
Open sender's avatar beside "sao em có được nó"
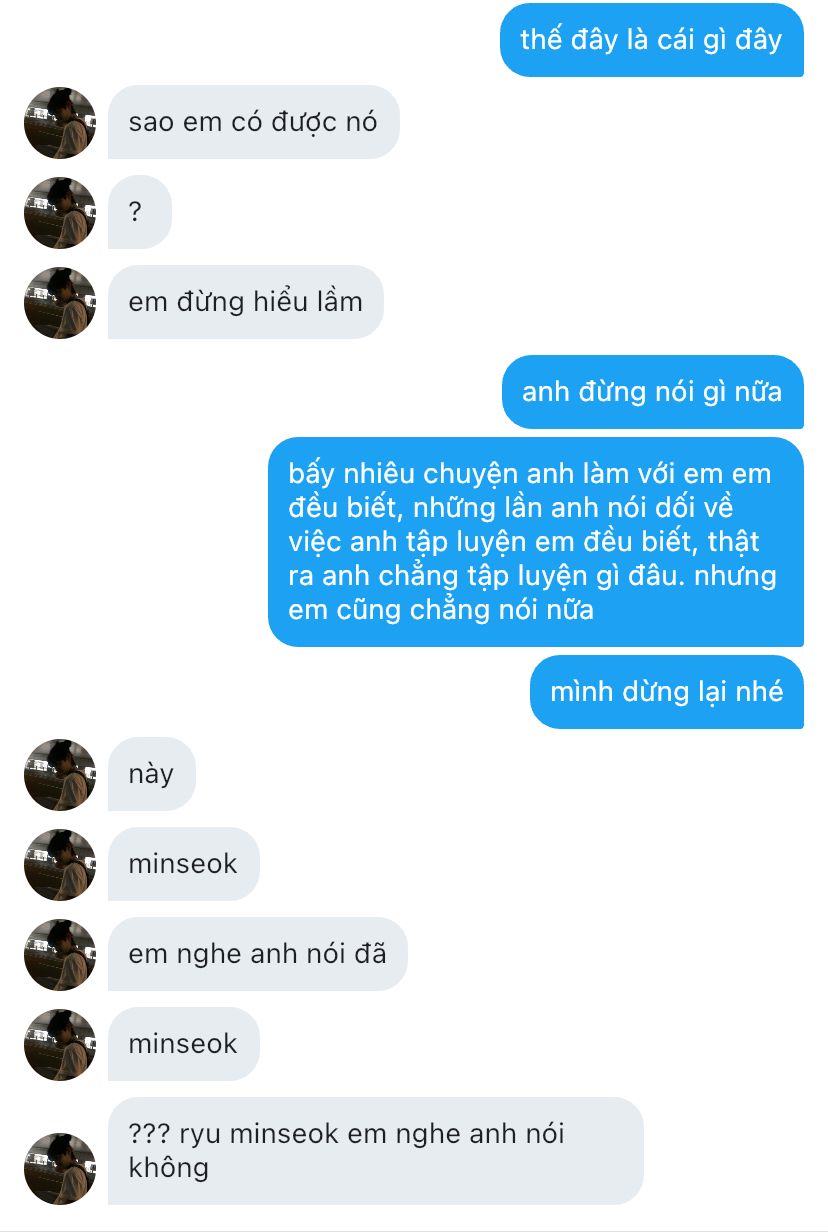(60, 123)
